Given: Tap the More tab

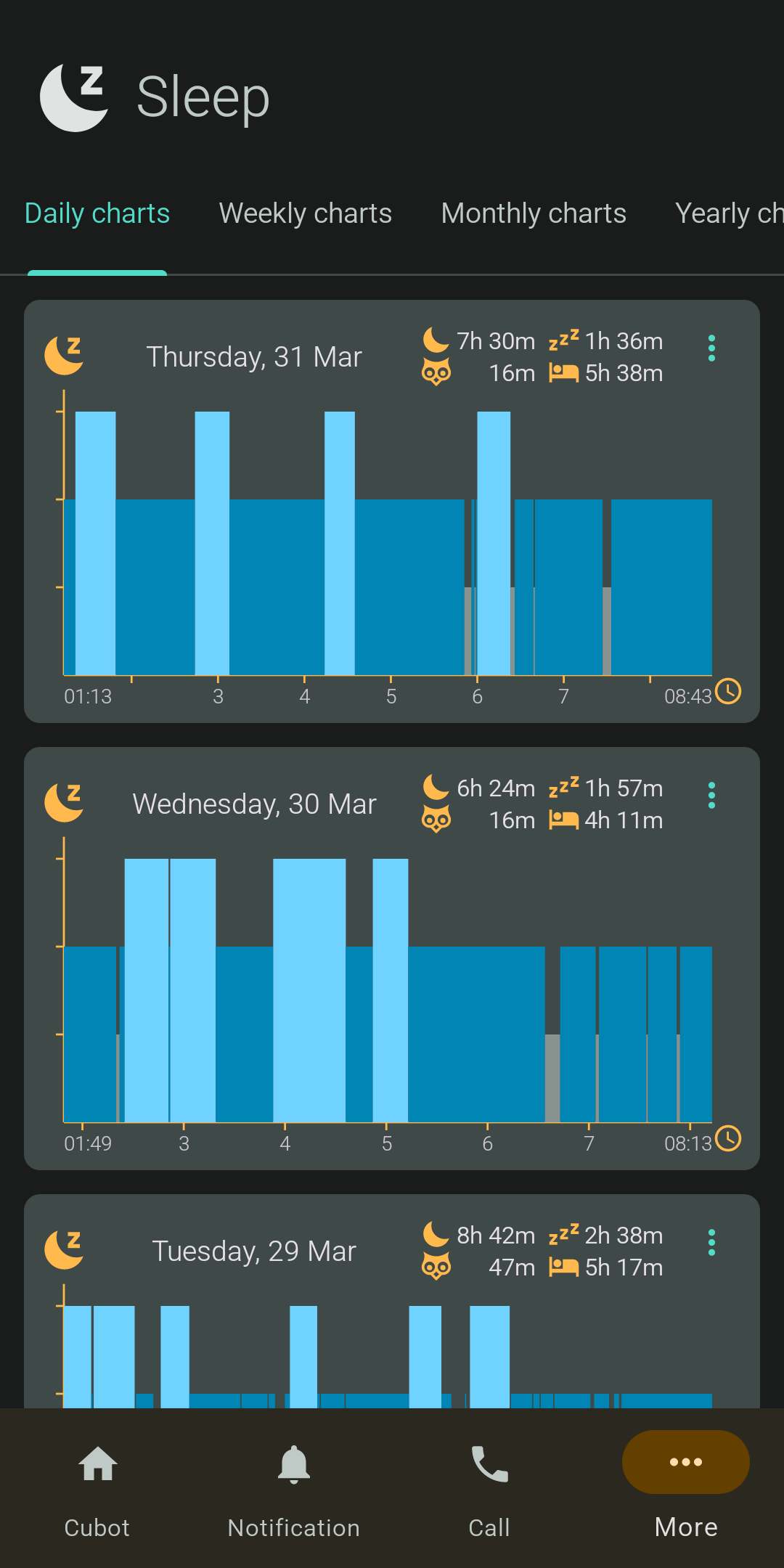Looking at the screenshot, I should click(685, 1490).
